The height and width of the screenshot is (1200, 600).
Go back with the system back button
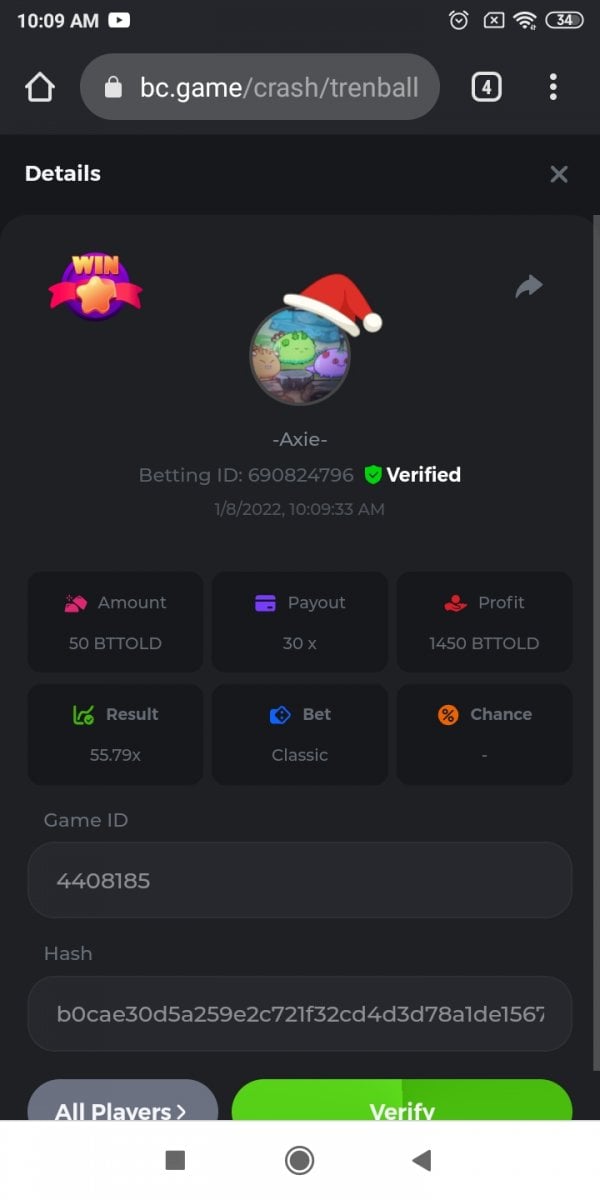[422, 1160]
